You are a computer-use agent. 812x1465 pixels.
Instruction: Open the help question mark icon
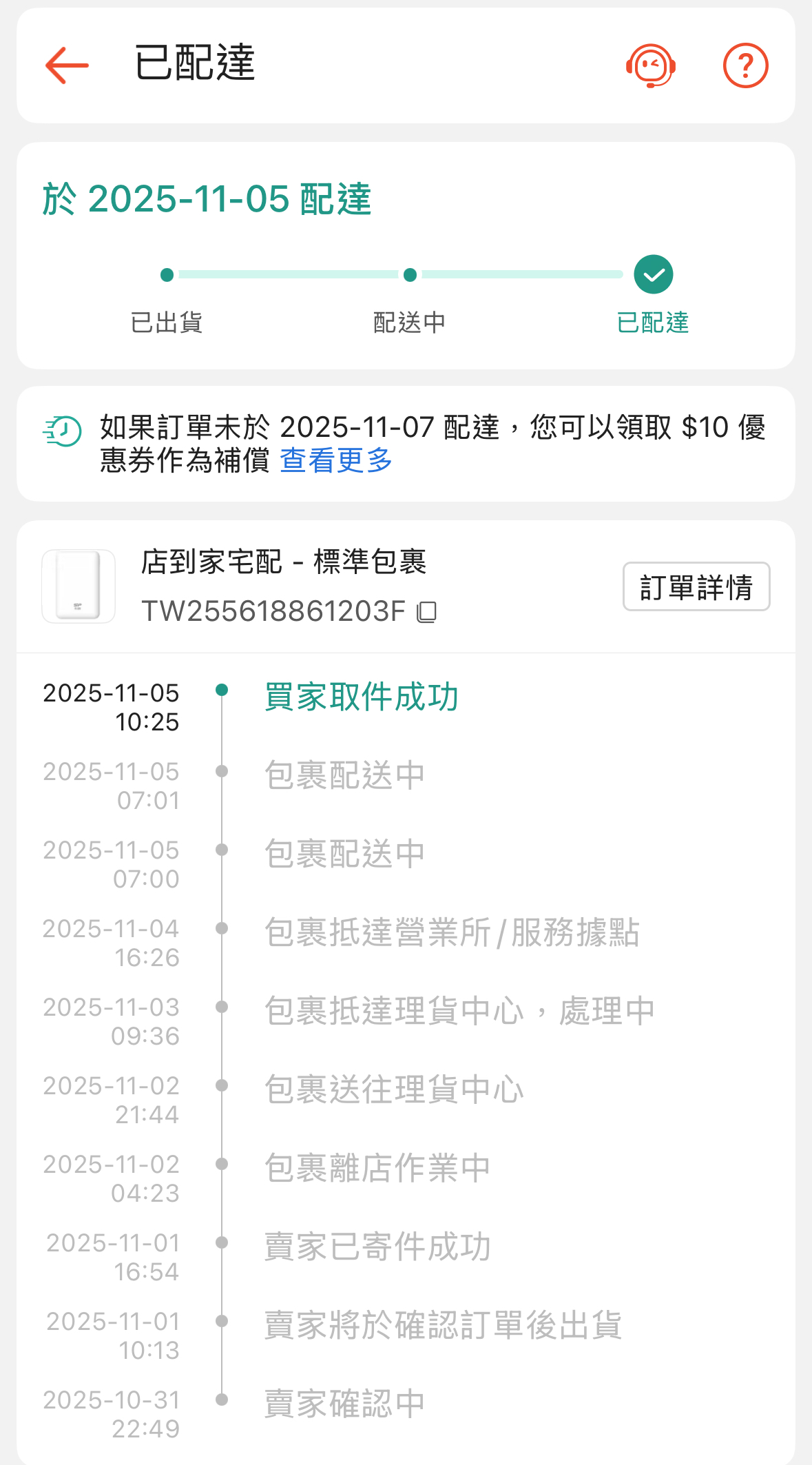tap(745, 65)
